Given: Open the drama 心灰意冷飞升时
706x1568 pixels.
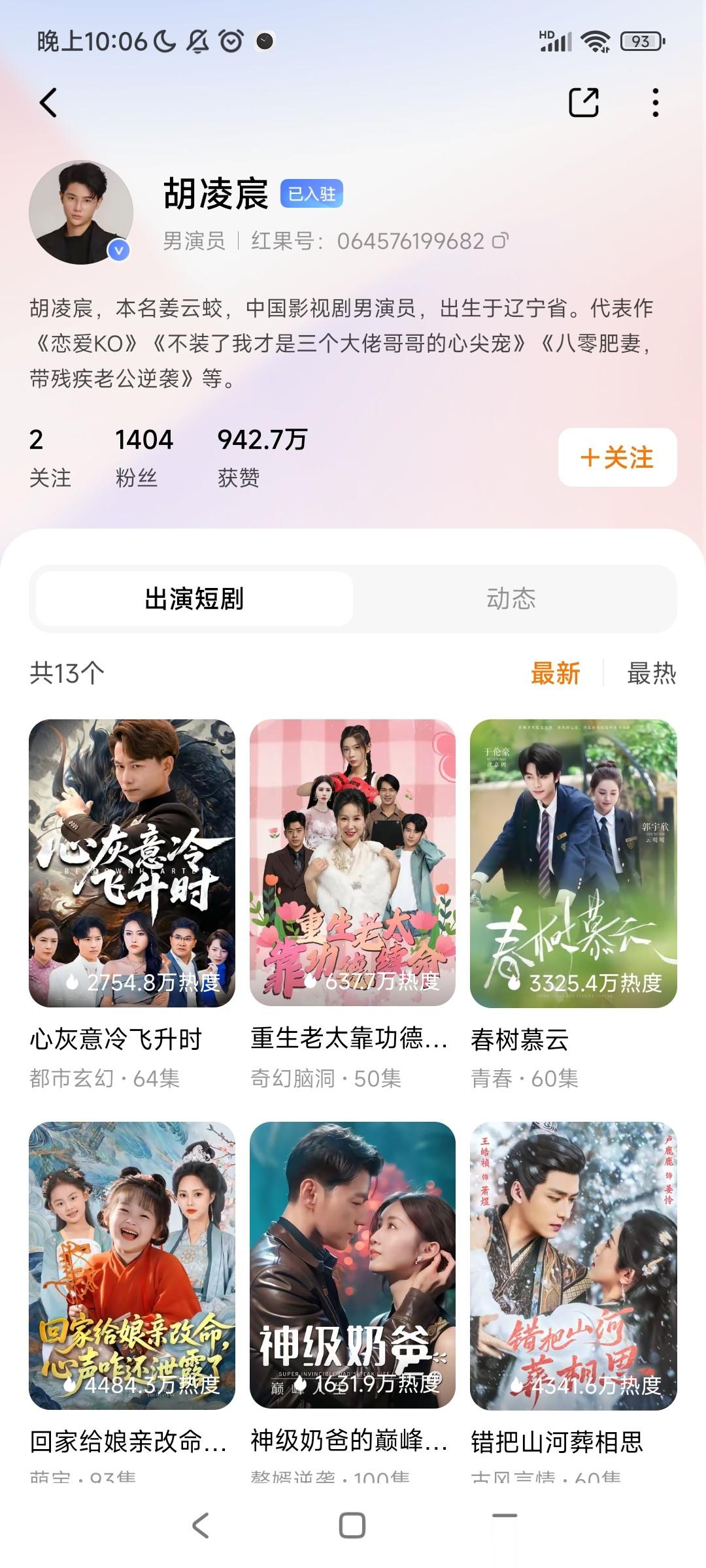Looking at the screenshot, I should (132, 863).
